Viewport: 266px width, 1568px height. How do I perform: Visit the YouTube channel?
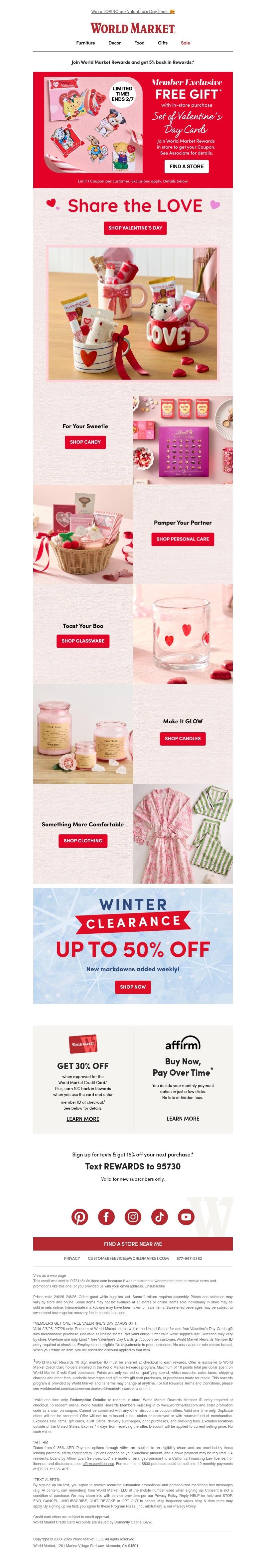[x=186, y=1216]
